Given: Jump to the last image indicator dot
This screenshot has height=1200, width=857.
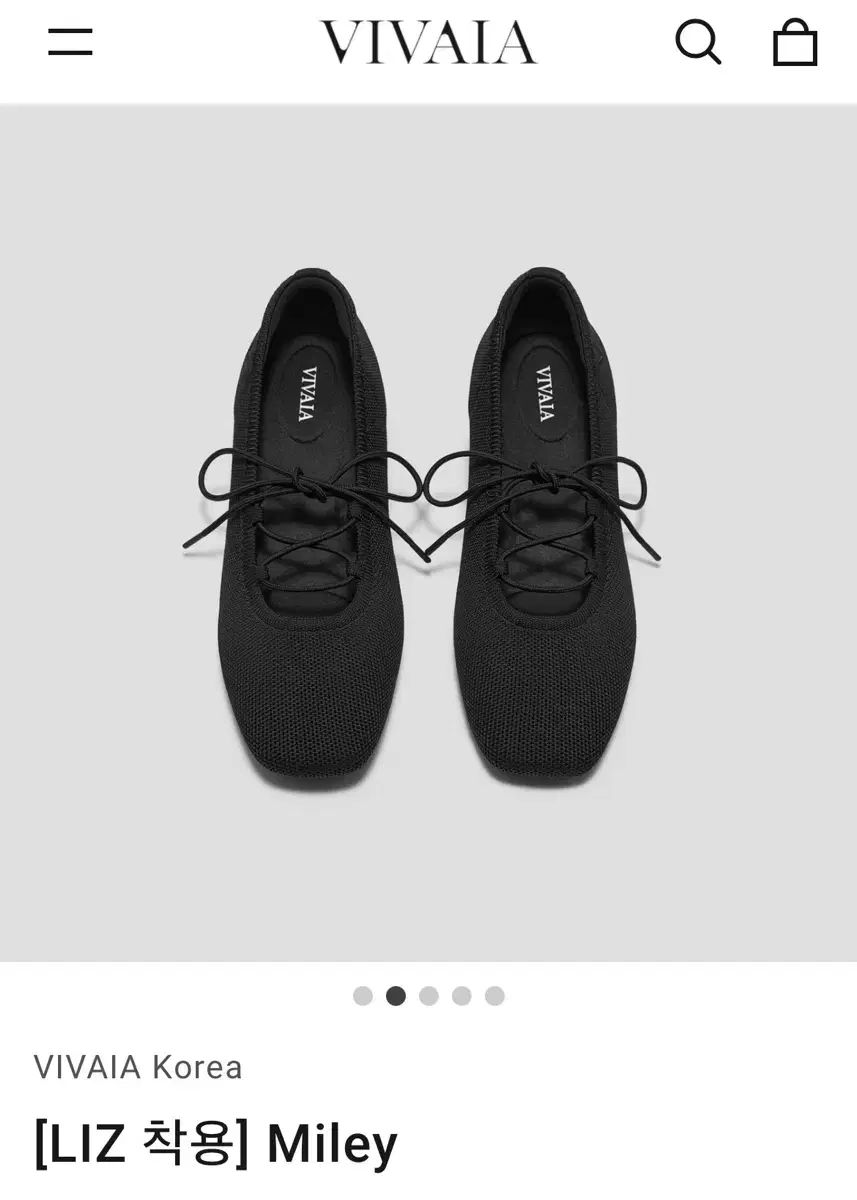Looking at the screenshot, I should tap(495, 996).
